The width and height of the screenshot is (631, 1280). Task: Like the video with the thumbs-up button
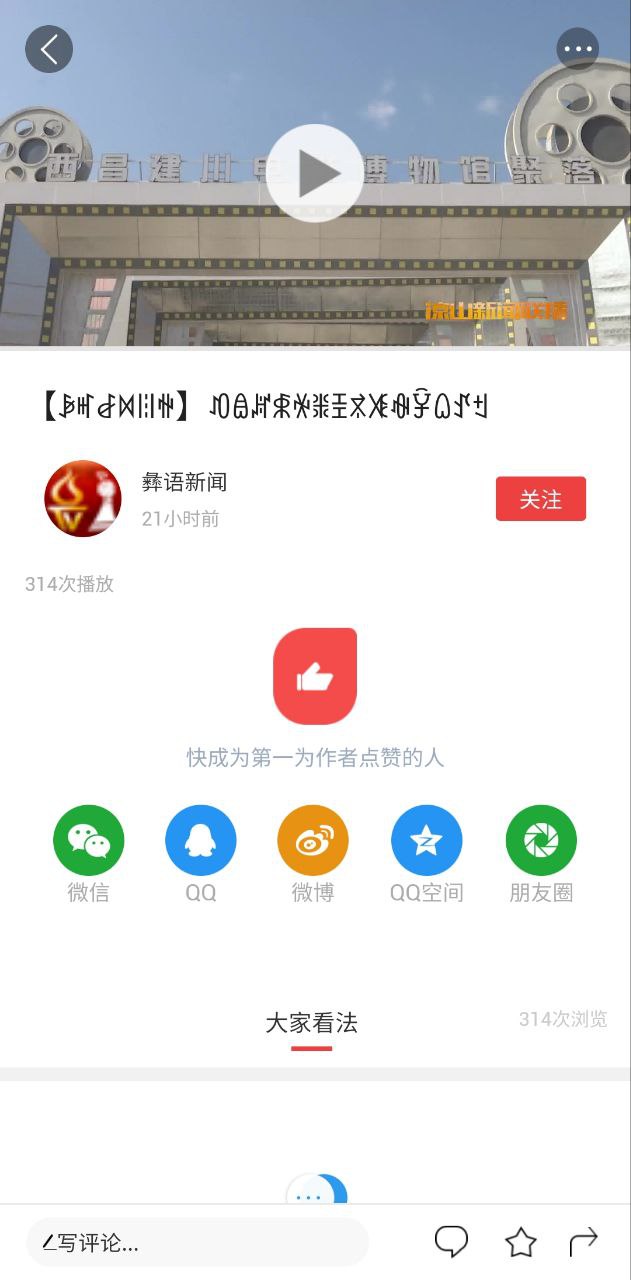click(x=315, y=676)
